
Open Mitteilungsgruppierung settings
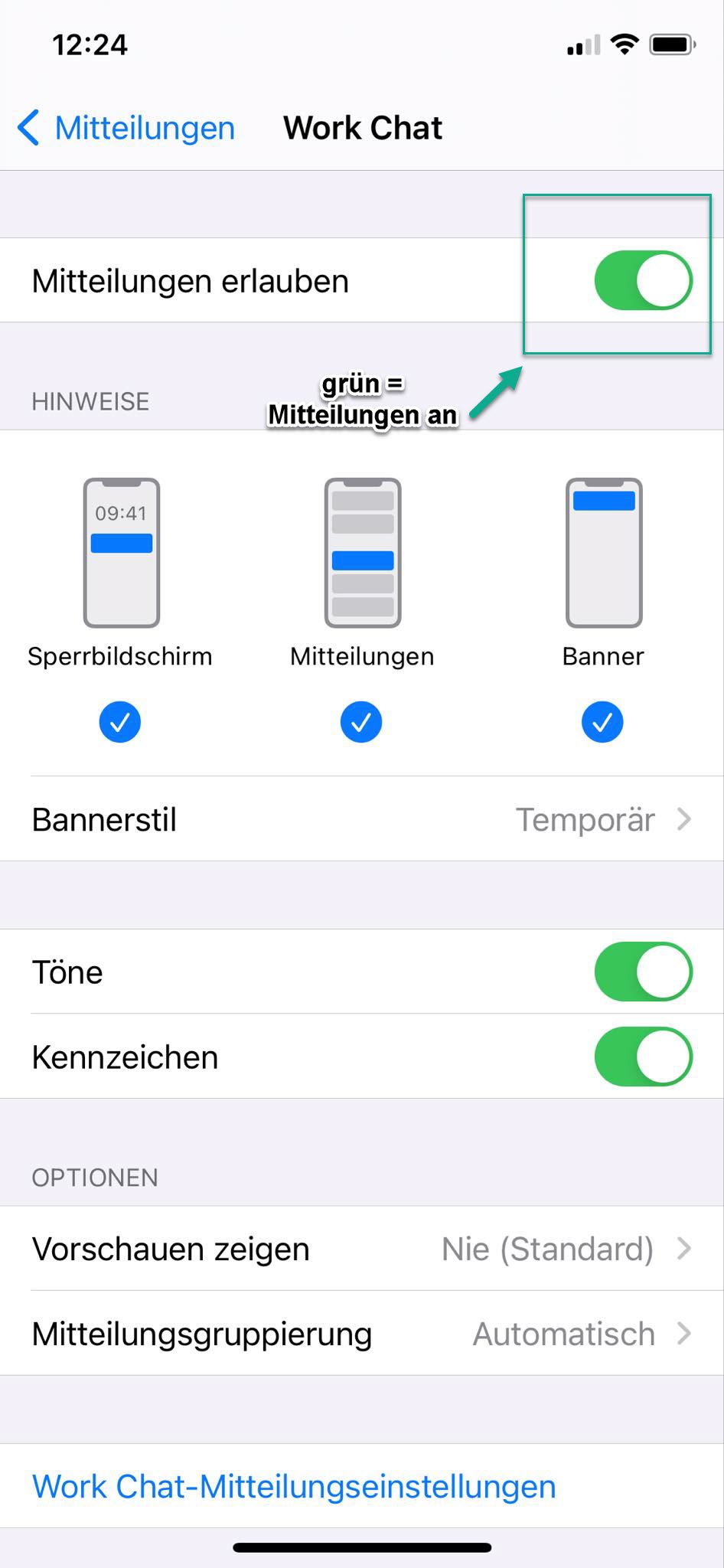361,1334
